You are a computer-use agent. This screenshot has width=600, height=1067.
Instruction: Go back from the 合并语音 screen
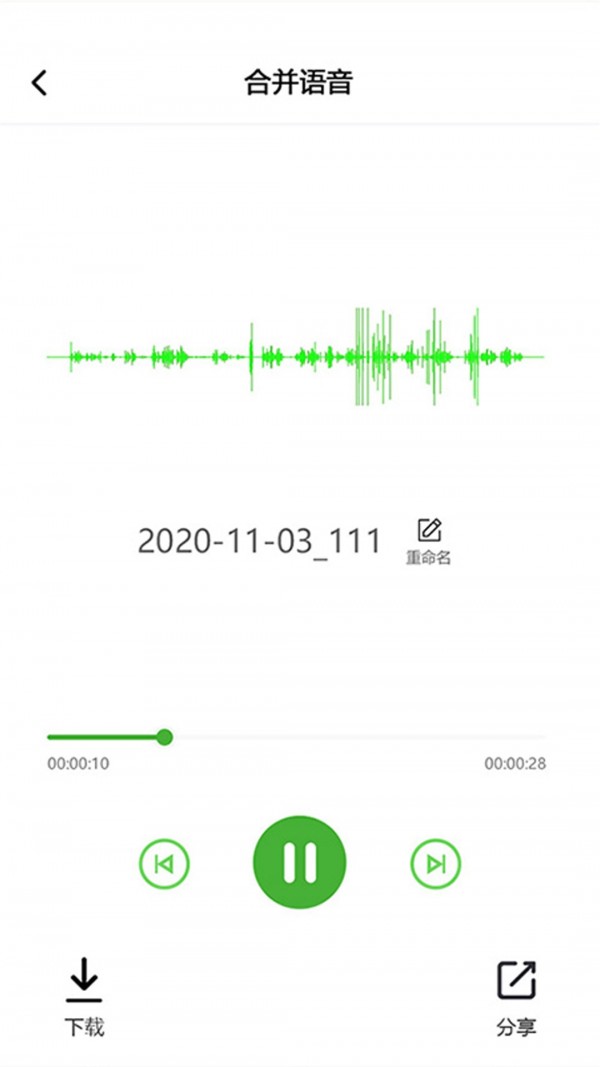pyautogui.click(x=39, y=83)
